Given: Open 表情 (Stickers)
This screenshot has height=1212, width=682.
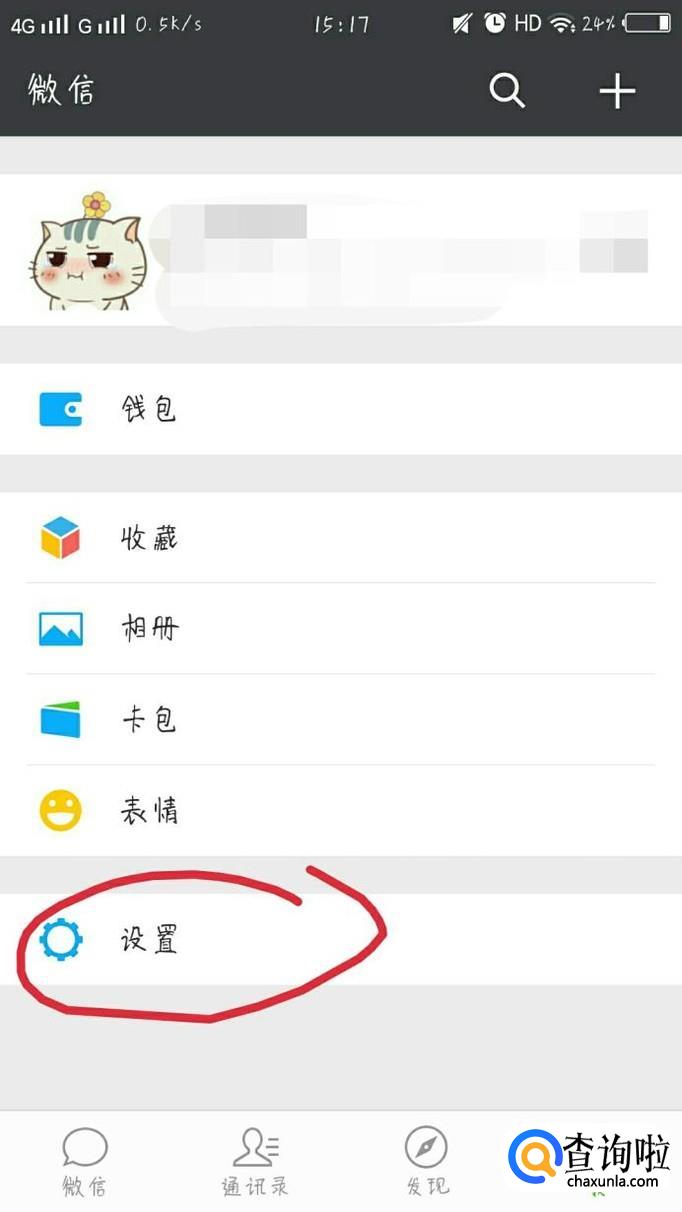Looking at the screenshot, I should 340,811.
